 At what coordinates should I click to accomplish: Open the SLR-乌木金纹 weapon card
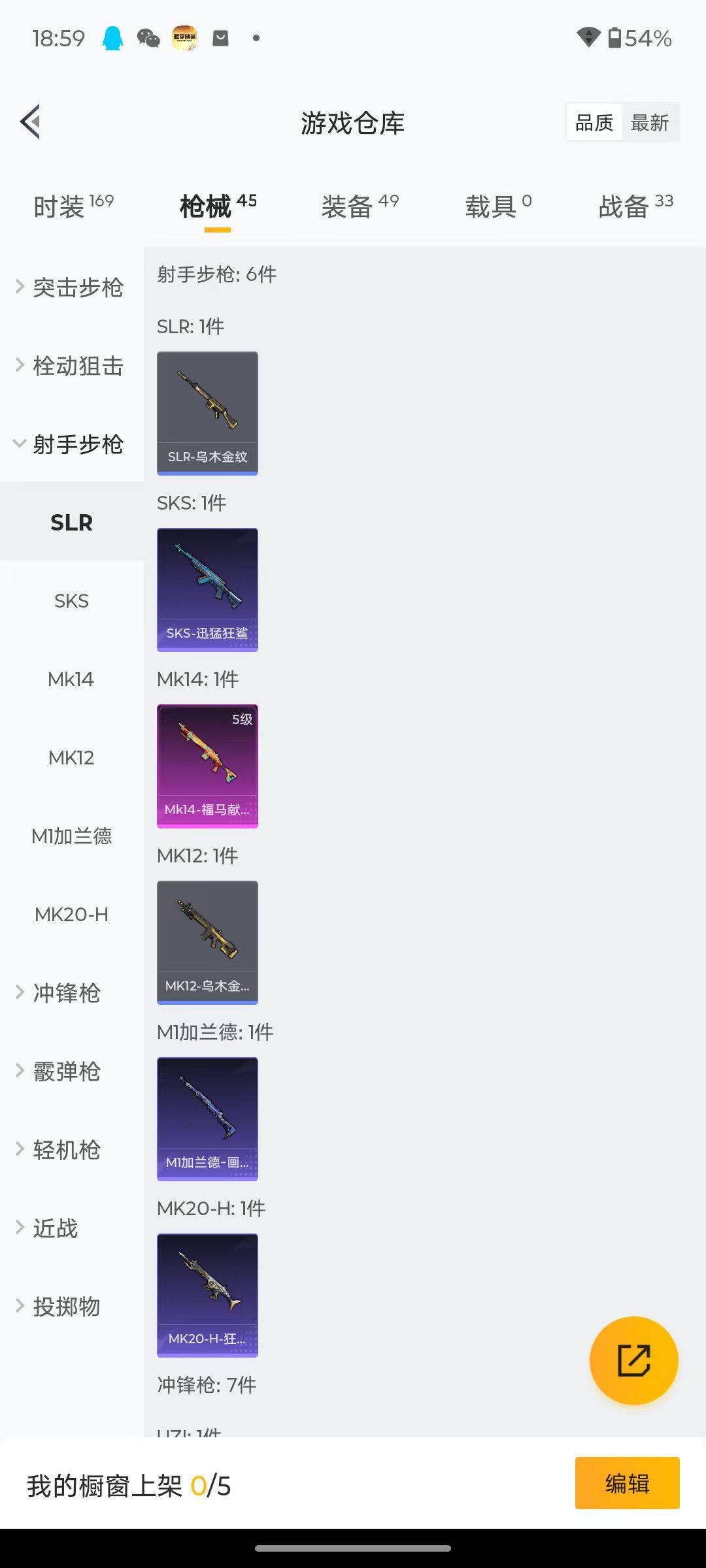point(207,412)
